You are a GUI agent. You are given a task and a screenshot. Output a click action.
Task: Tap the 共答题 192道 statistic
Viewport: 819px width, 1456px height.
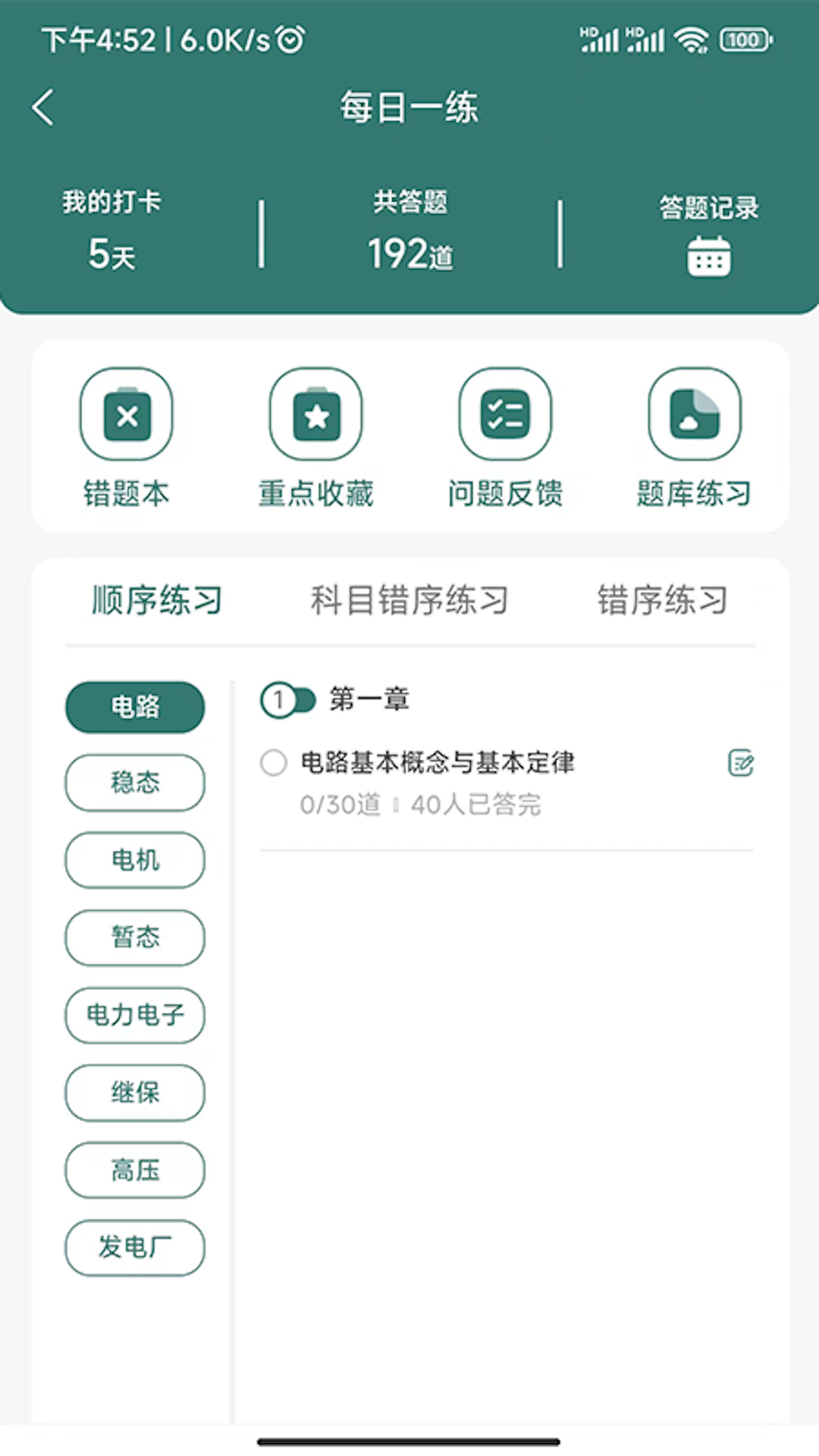pyautogui.click(x=409, y=235)
